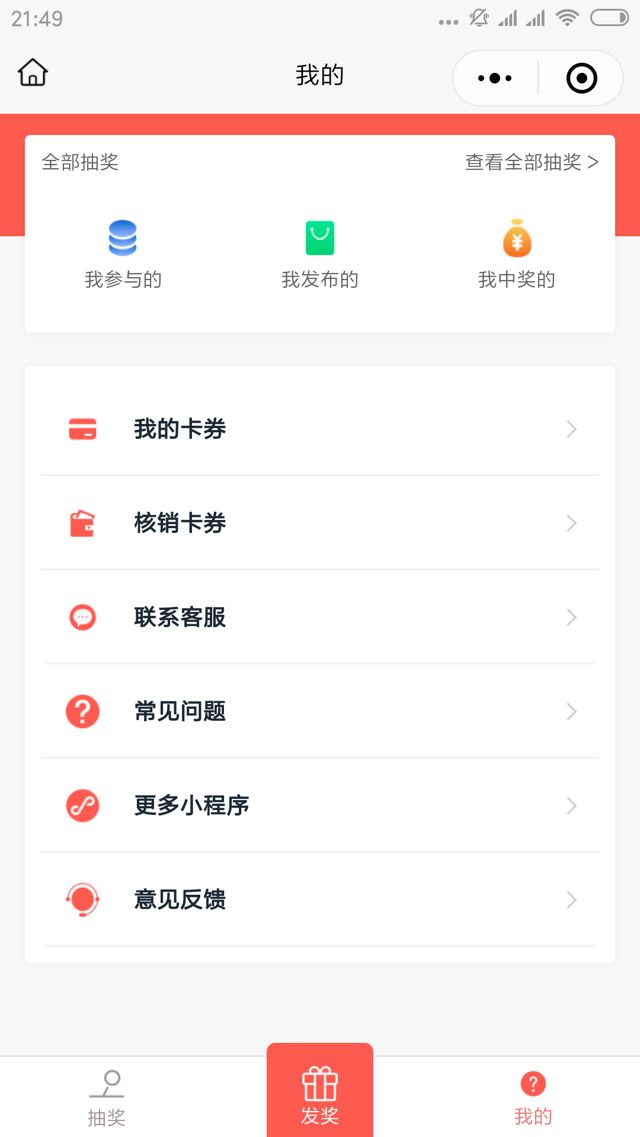Open 我参与的 lotteries

tap(123, 254)
